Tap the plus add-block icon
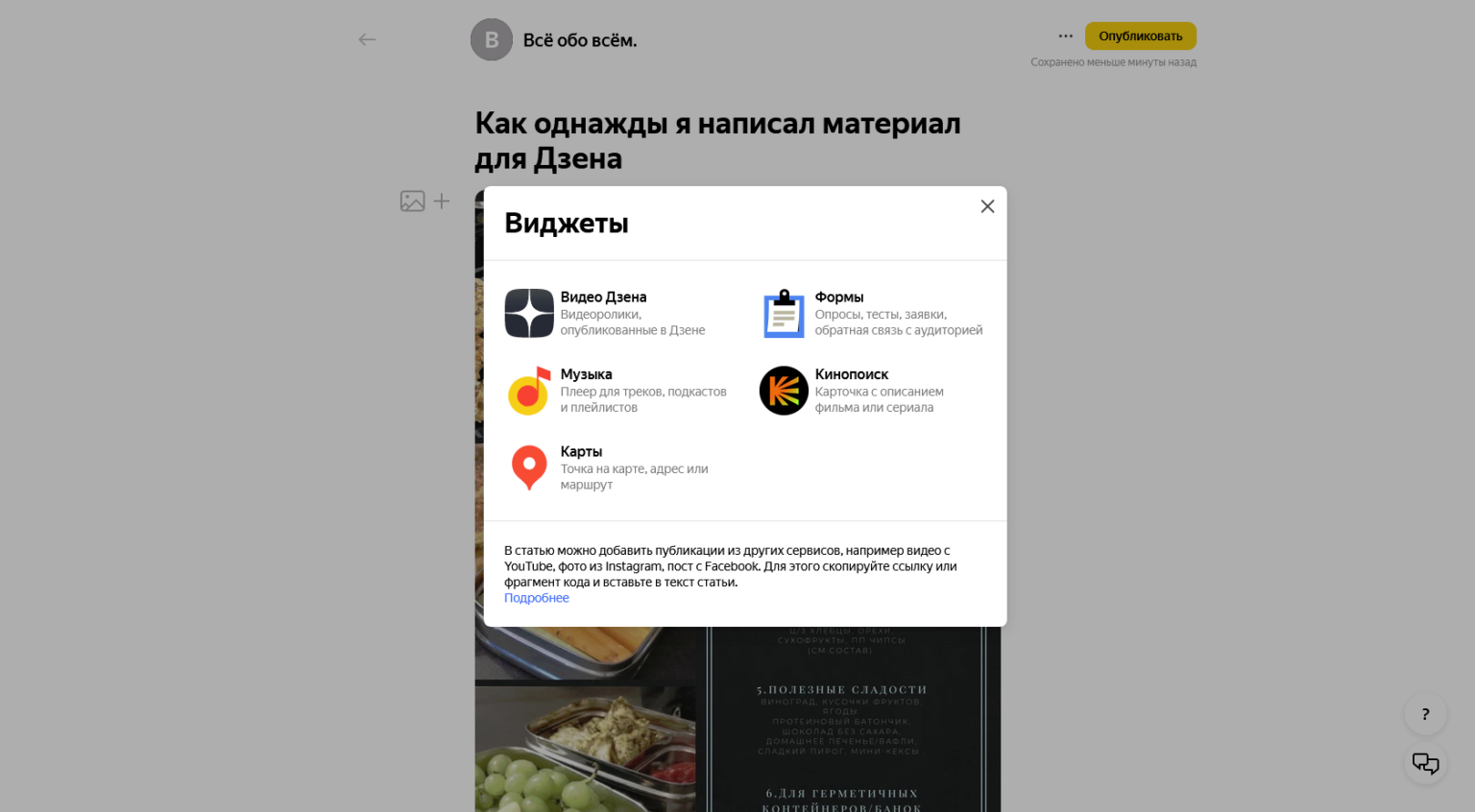This screenshot has width=1475, height=812. (442, 202)
